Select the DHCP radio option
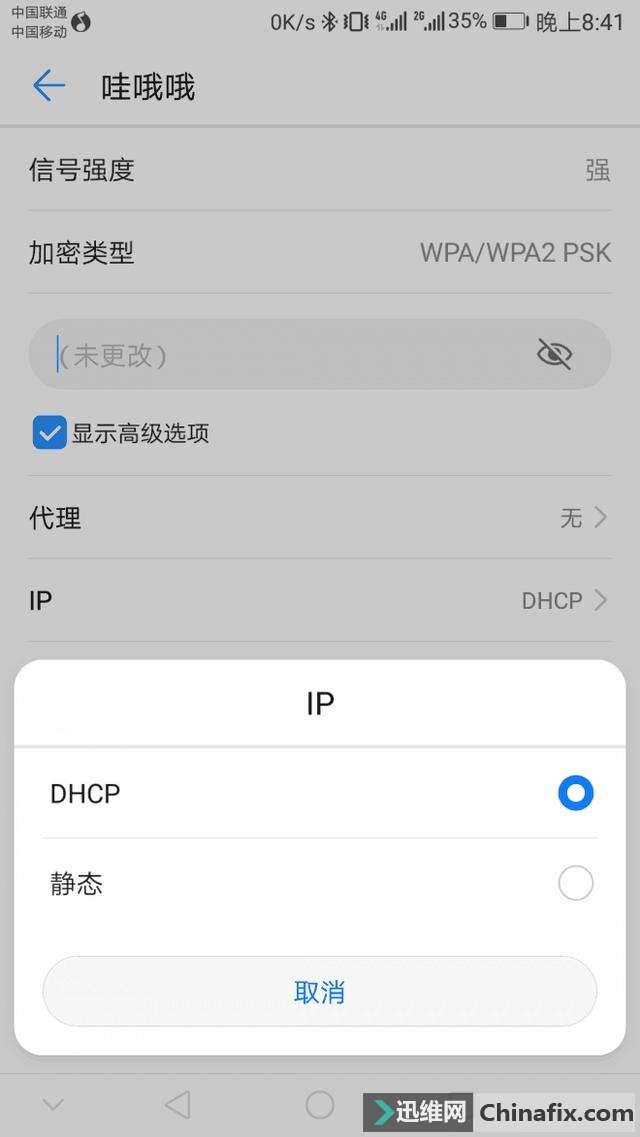Screen dimensions: 640x1137 [x=575, y=794]
